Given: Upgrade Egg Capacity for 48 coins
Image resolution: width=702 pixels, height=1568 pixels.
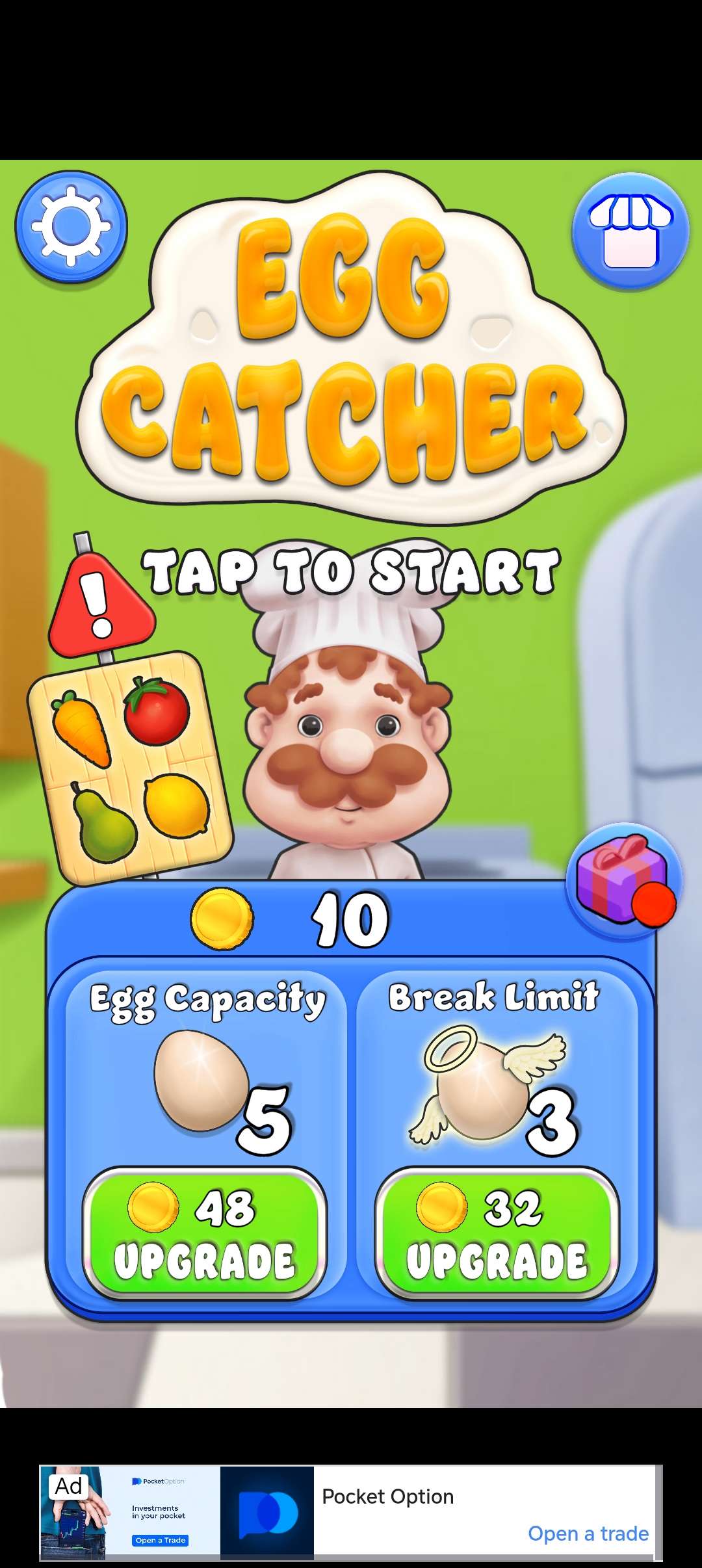Looking at the screenshot, I should pyautogui.click(x=204, y=1233).
